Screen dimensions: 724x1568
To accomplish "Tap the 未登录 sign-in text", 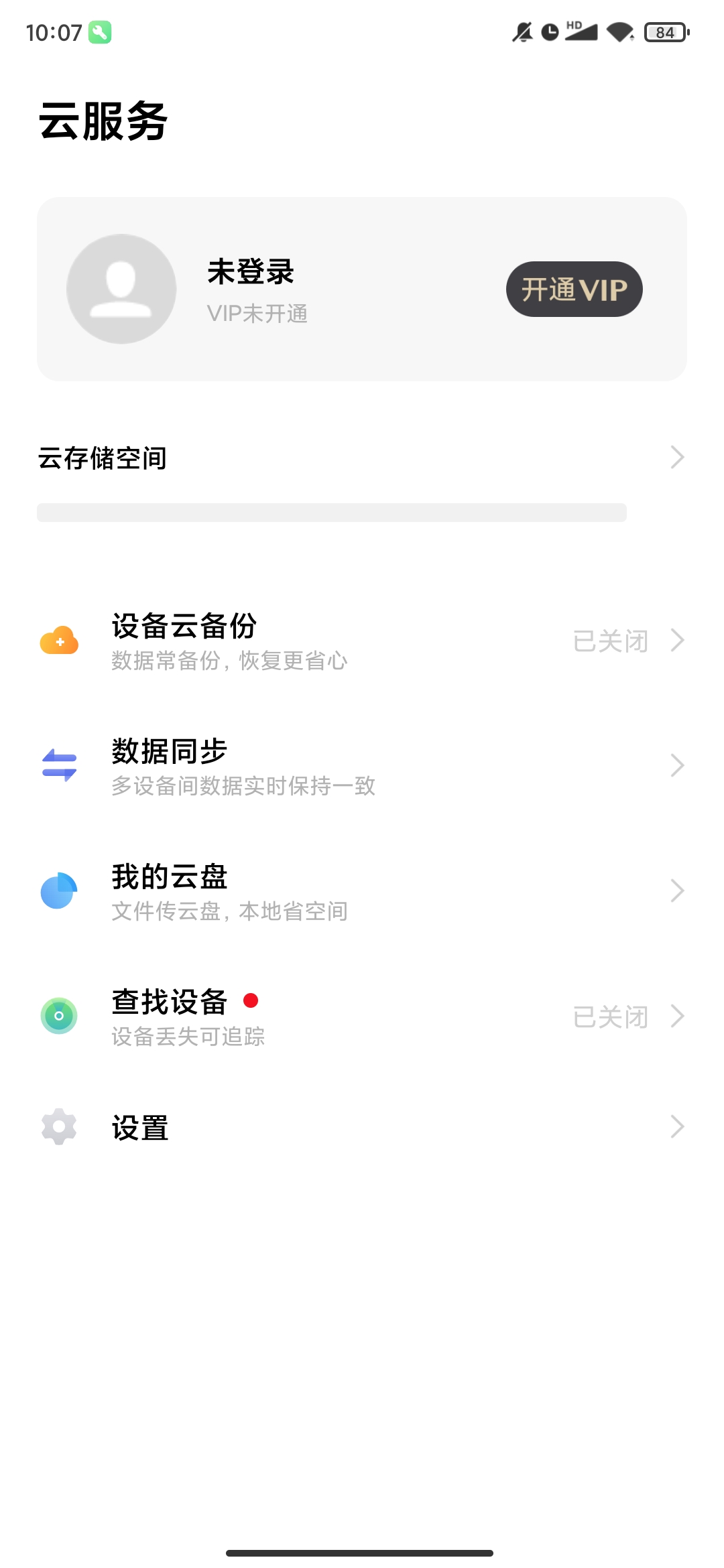I will pyautogui.click(x=249, y=272).
